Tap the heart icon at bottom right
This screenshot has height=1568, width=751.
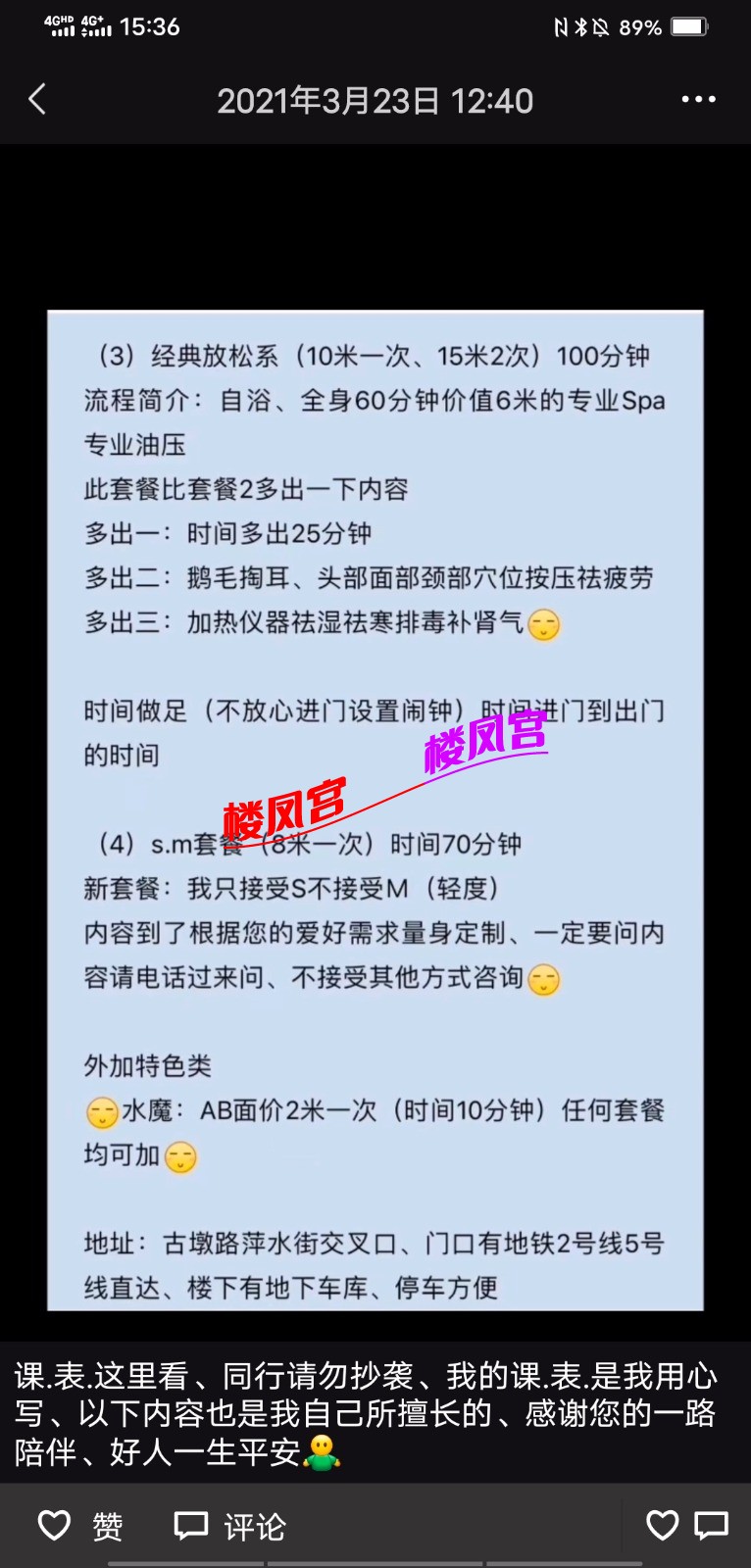tap(663, 1525)
